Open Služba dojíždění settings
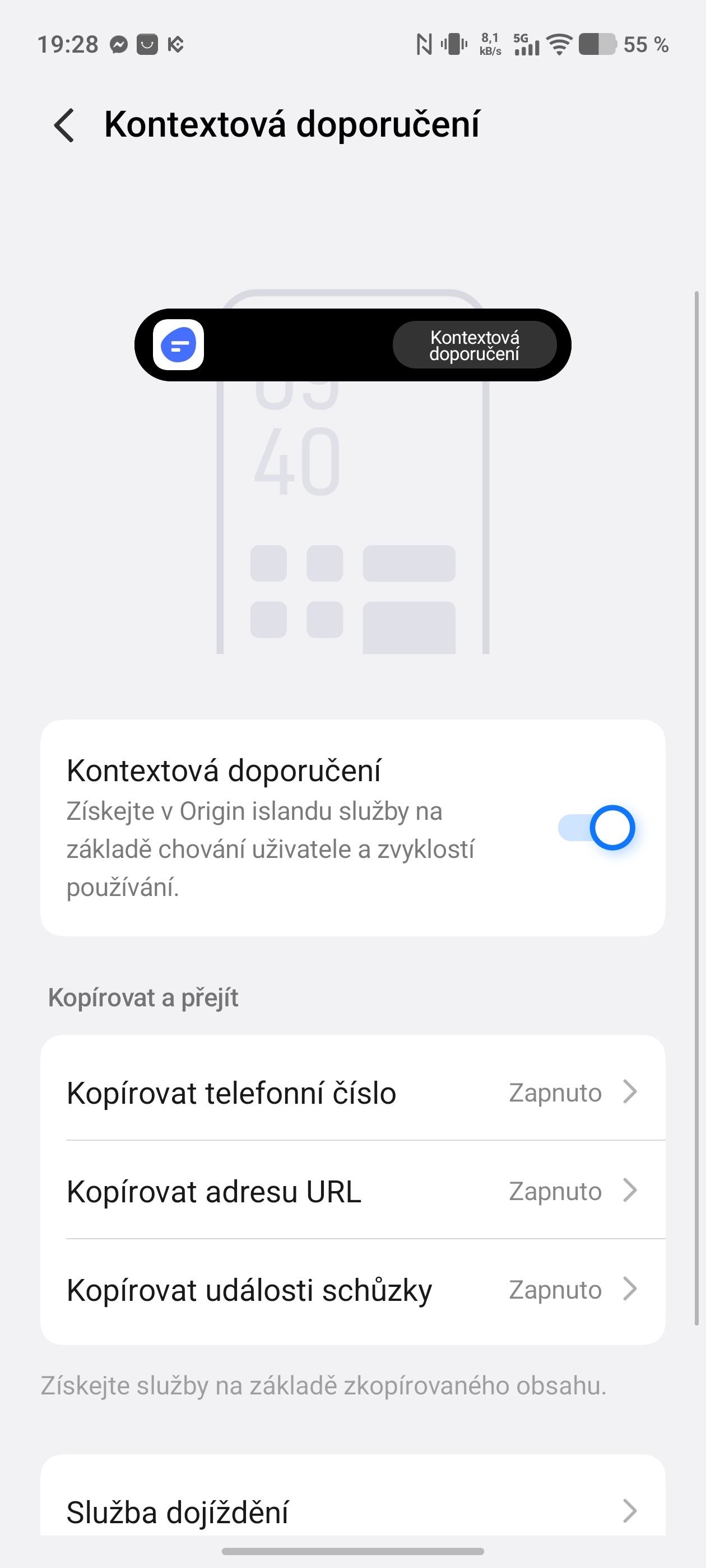 point(352,1511)
